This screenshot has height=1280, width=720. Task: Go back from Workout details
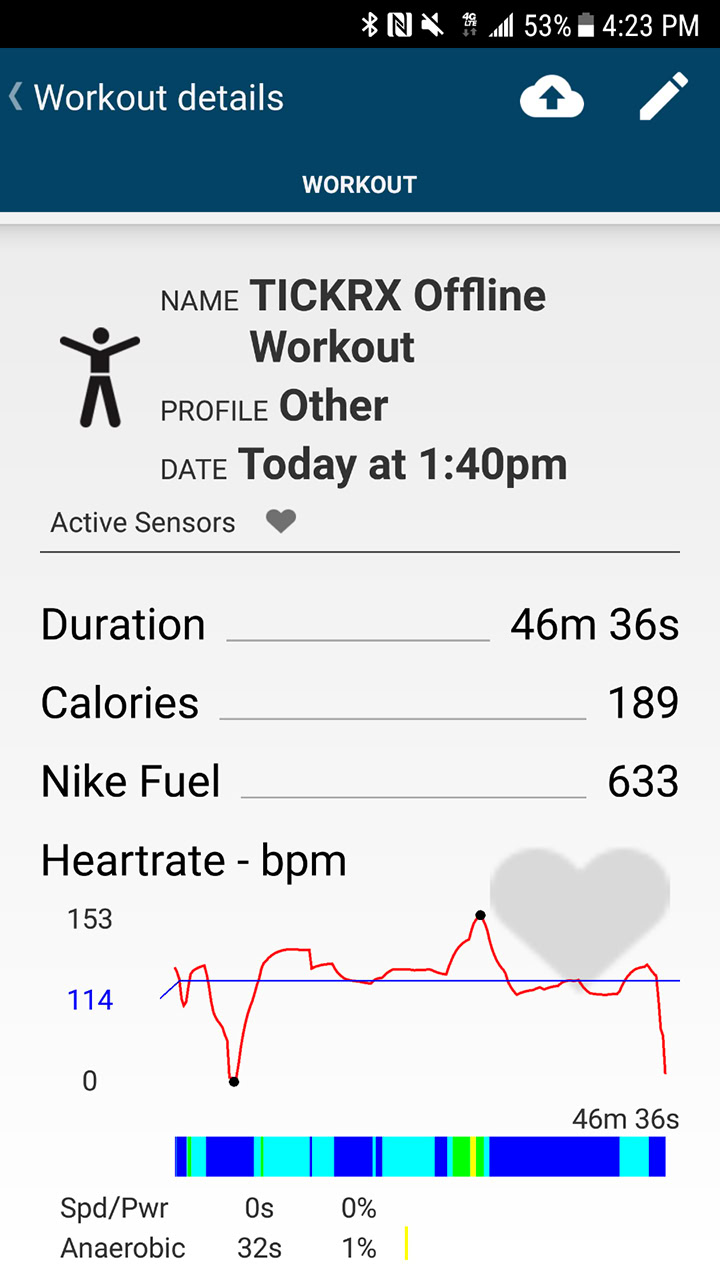tap(20, 97)
